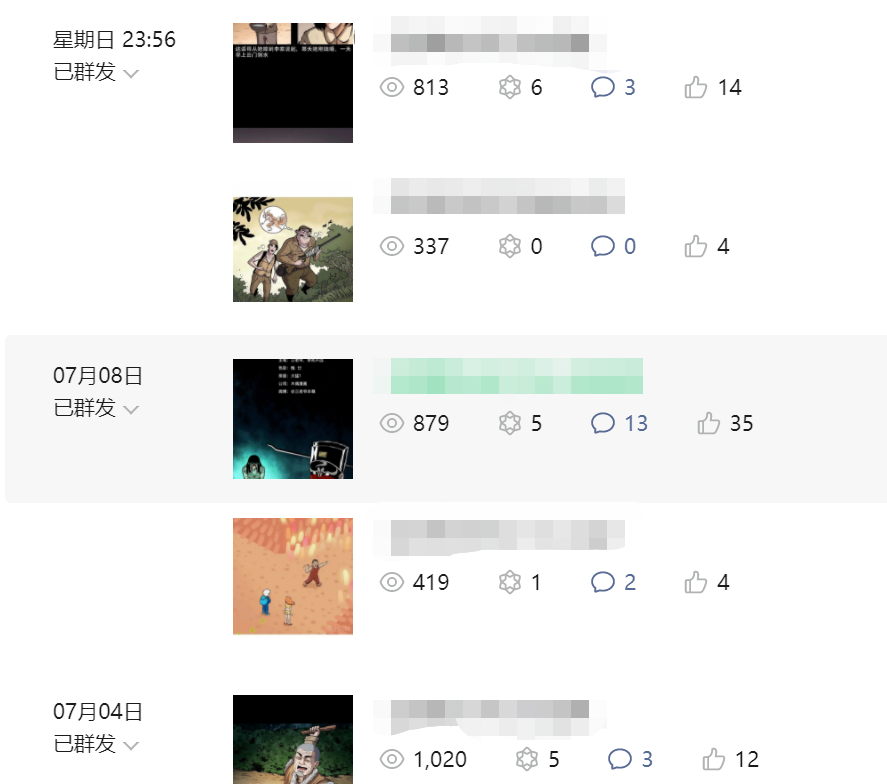Viewport: 887px width, 784px height.
Task: Open the article thumbnail with 813 views
Action: click(x=293, y=83)
